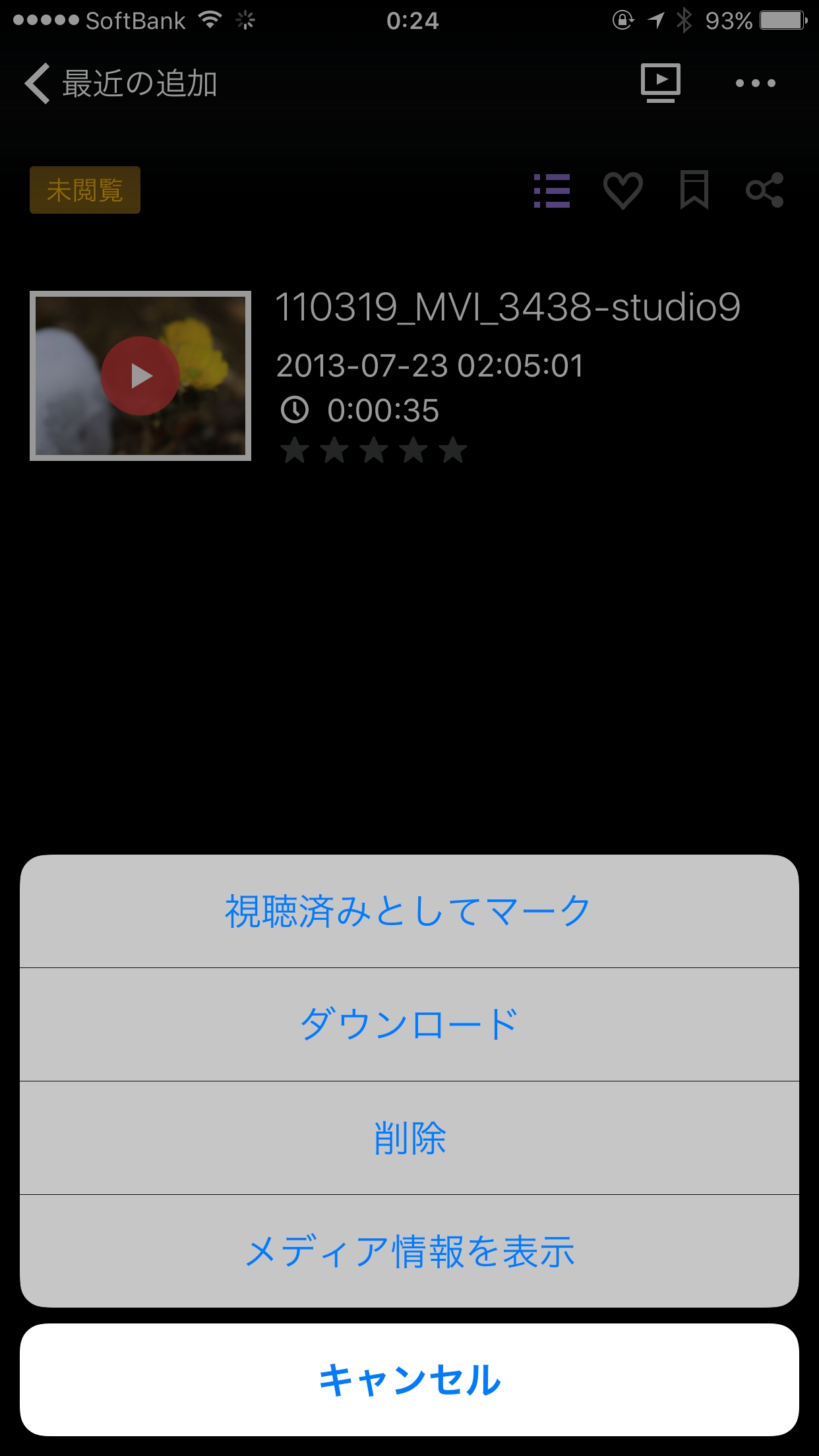Image resolution: width=819 pixels, height=1456 pixels.
Task: Select 視聴済みとしてマーク option
Action: [409, 911]
